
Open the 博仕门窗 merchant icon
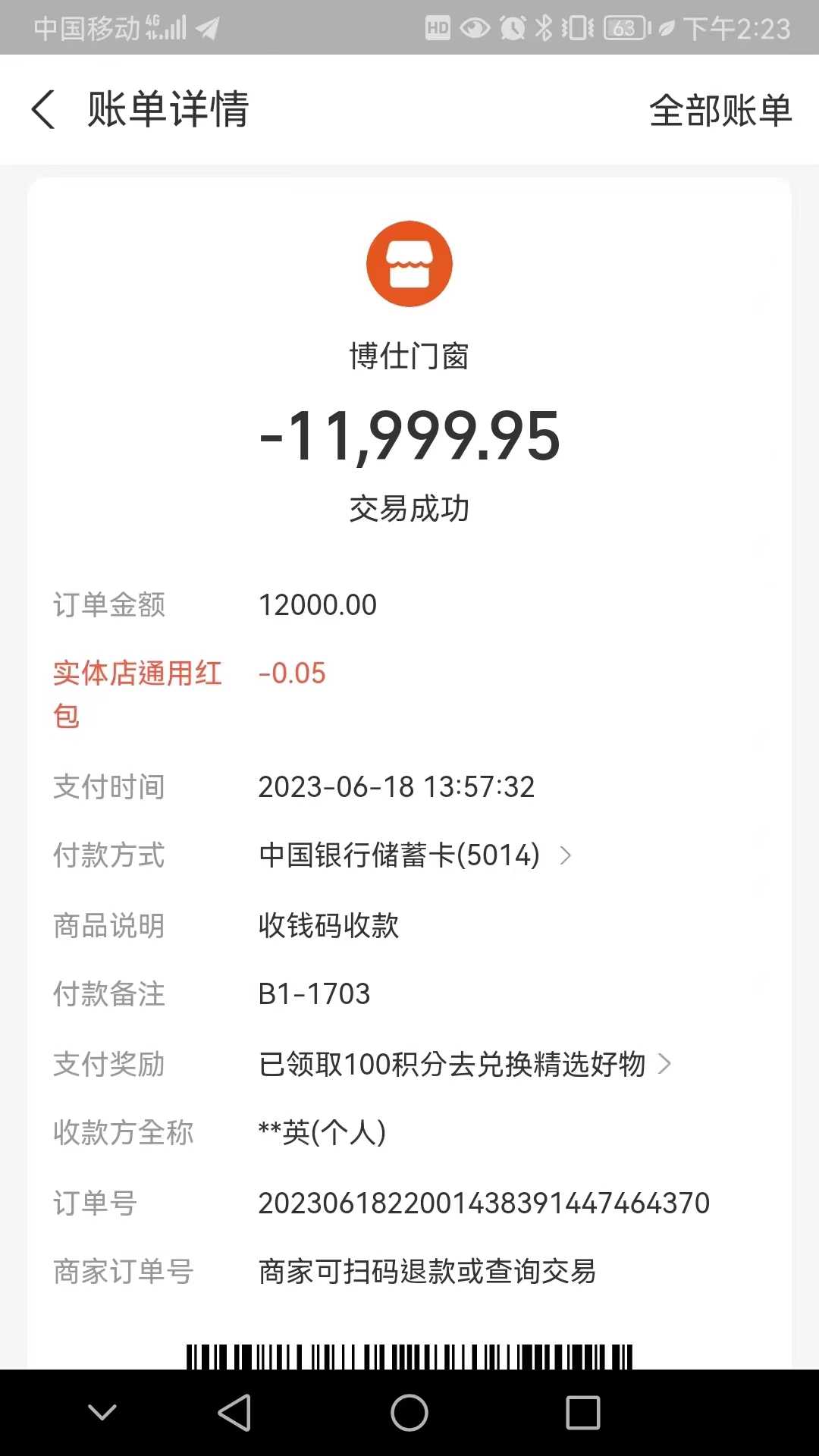[x=409, y=264]
